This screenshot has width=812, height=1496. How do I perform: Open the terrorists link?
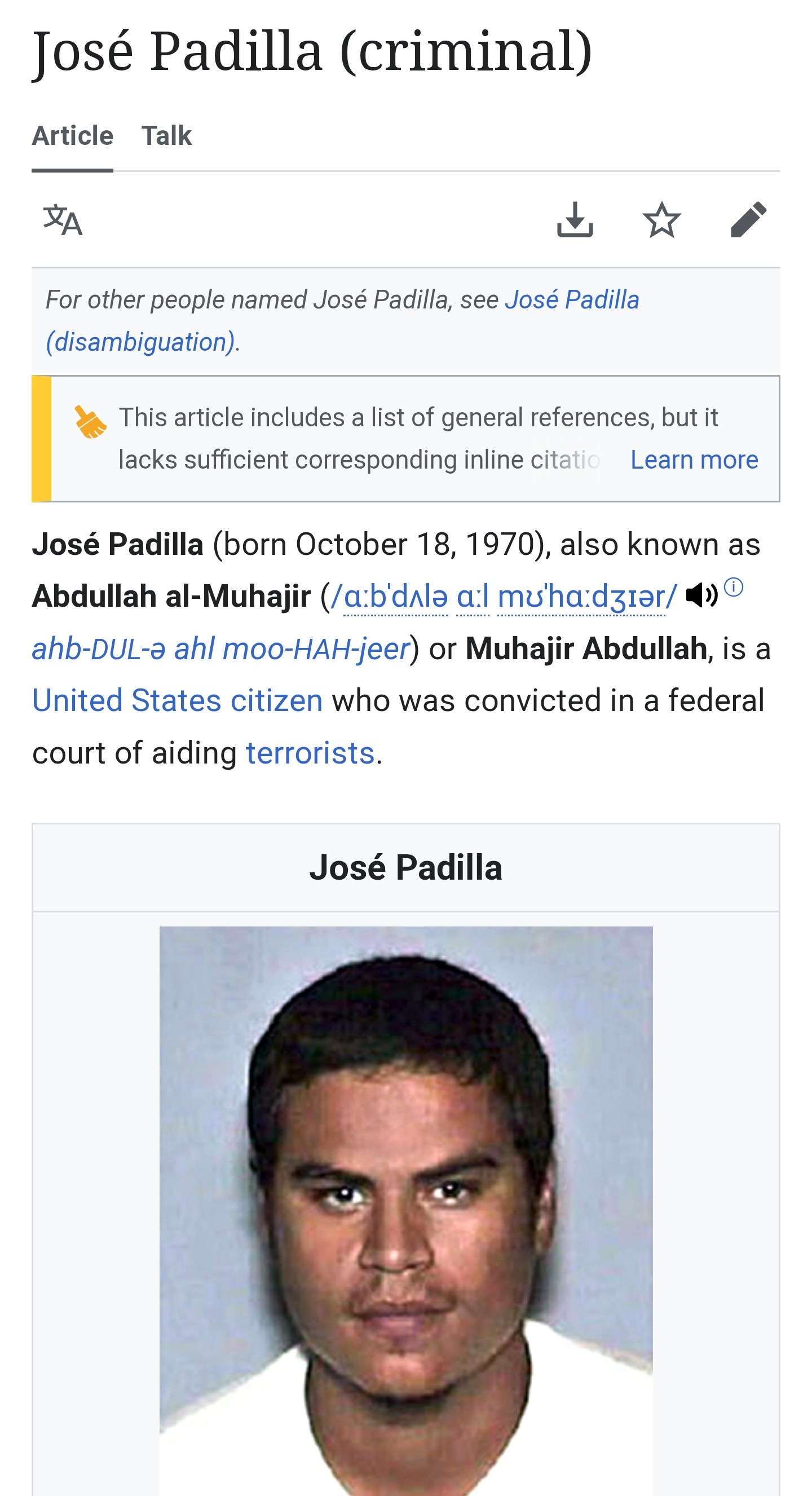click(x=310, y=753)
